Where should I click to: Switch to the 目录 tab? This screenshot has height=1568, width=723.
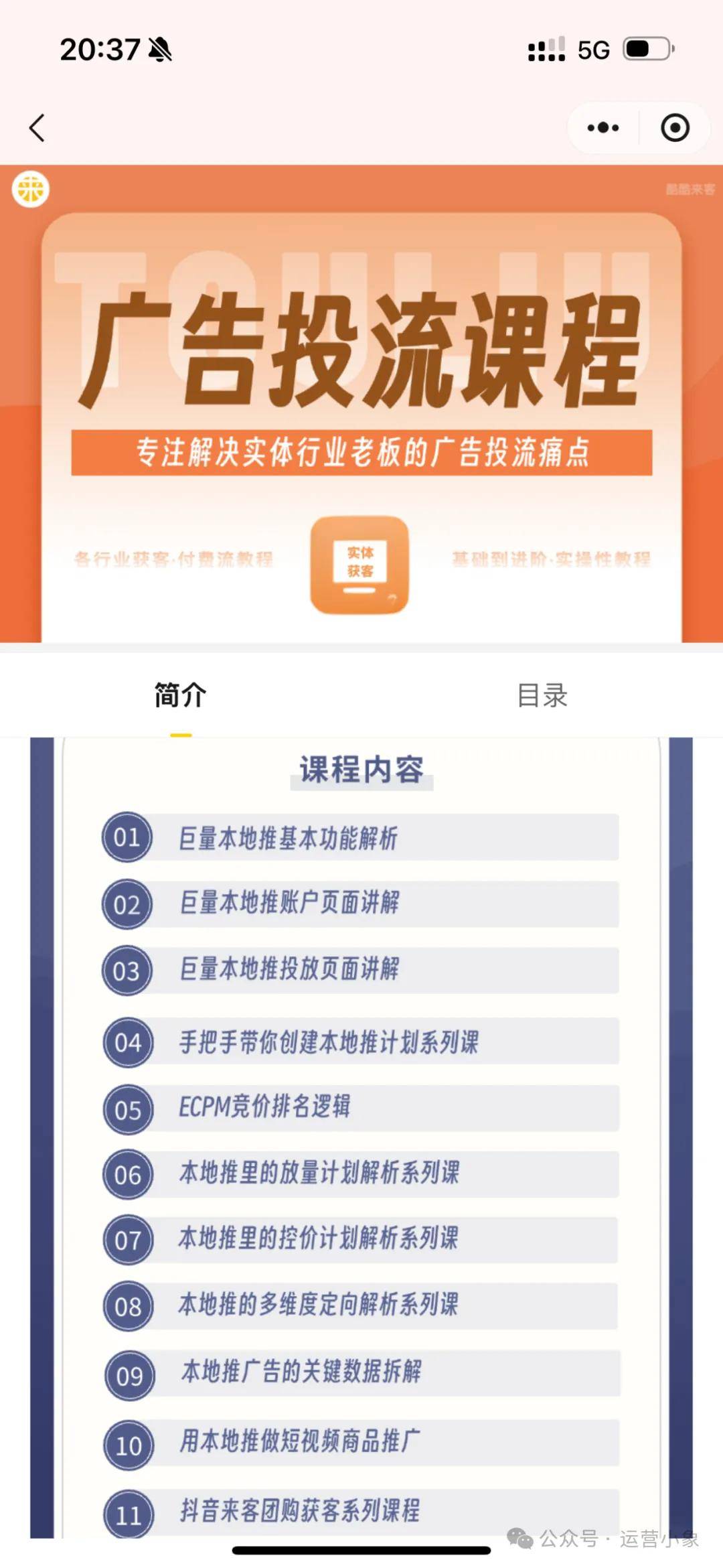point(542,695)
